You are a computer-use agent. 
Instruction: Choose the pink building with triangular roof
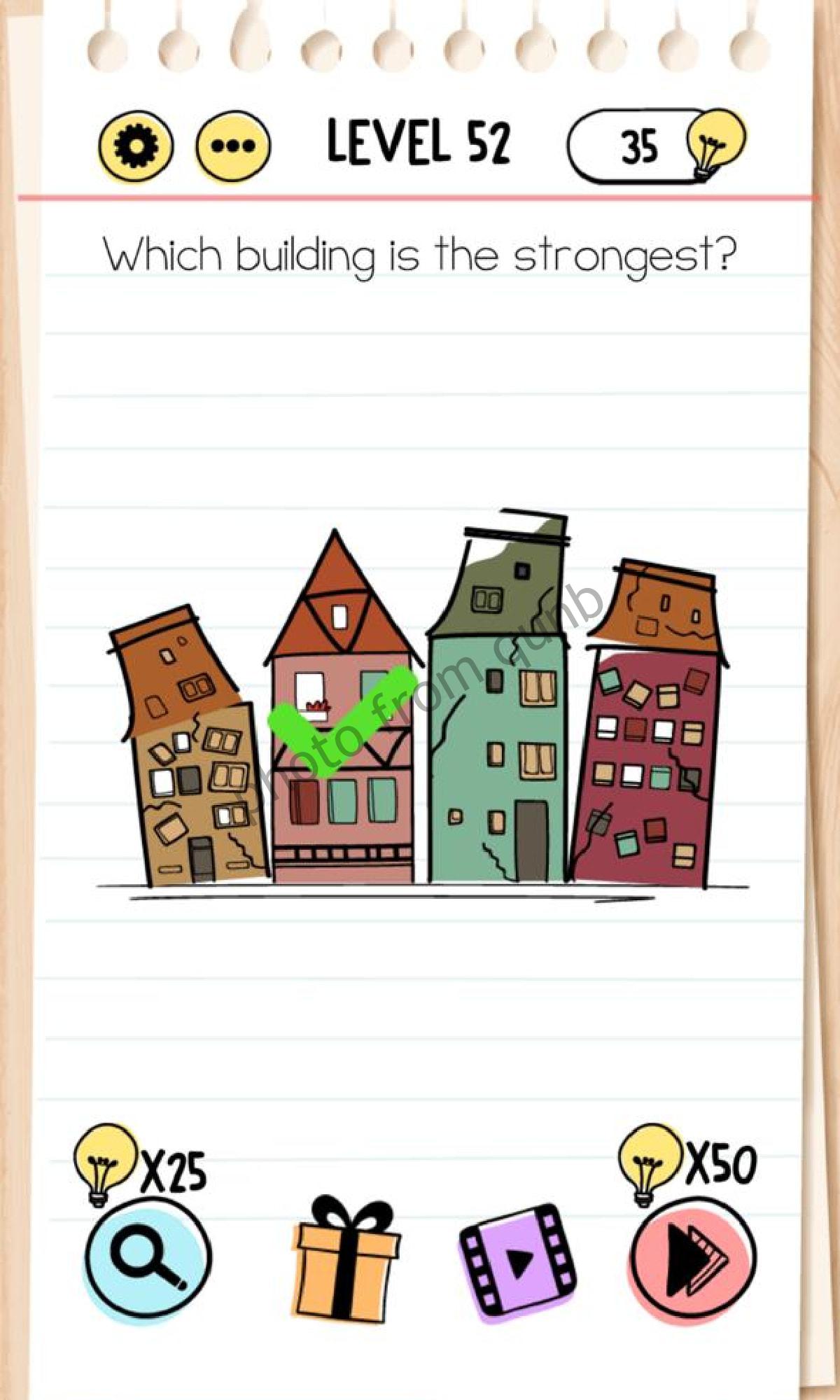342,735
